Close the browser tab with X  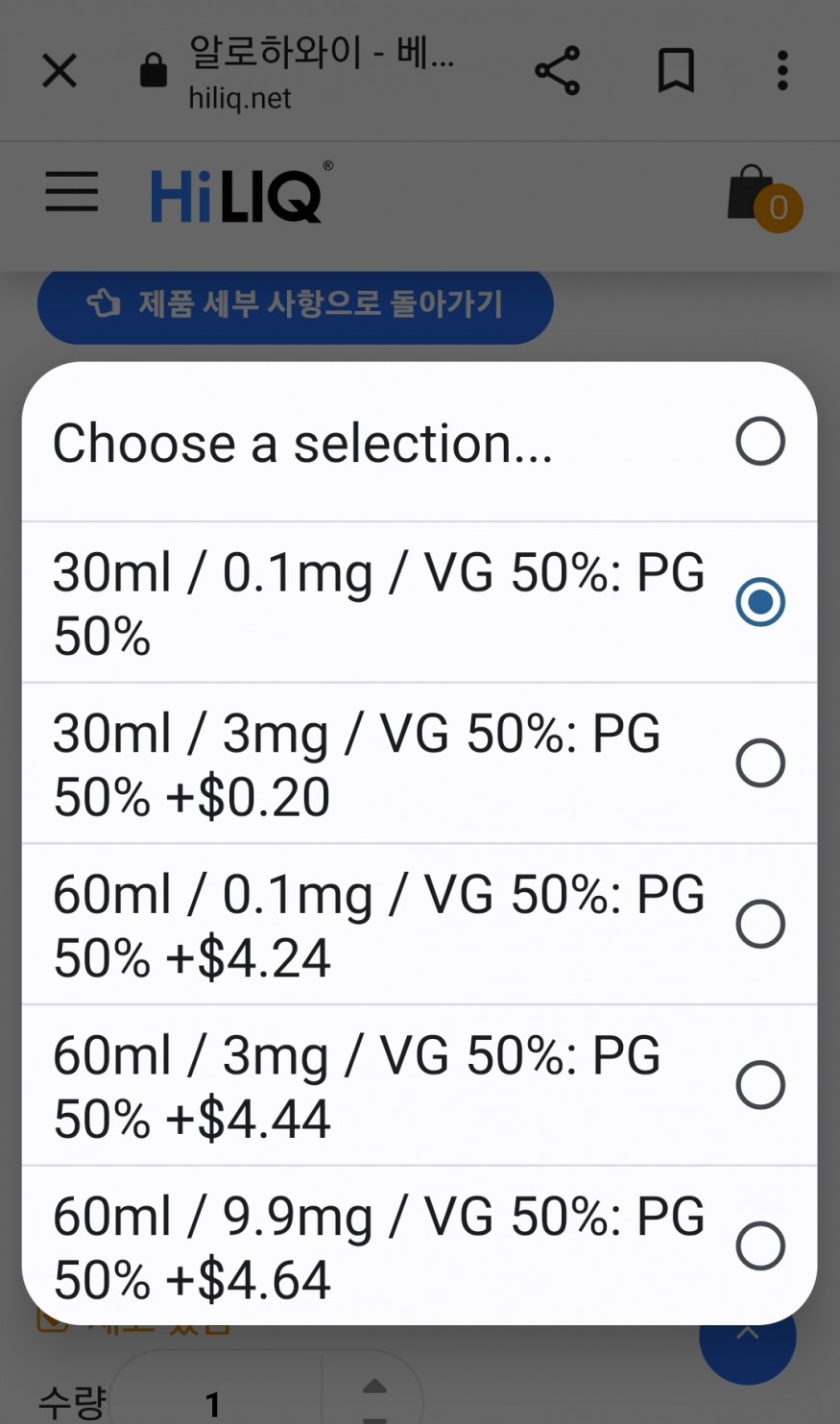pyautogui.click(x=60, y=71)
